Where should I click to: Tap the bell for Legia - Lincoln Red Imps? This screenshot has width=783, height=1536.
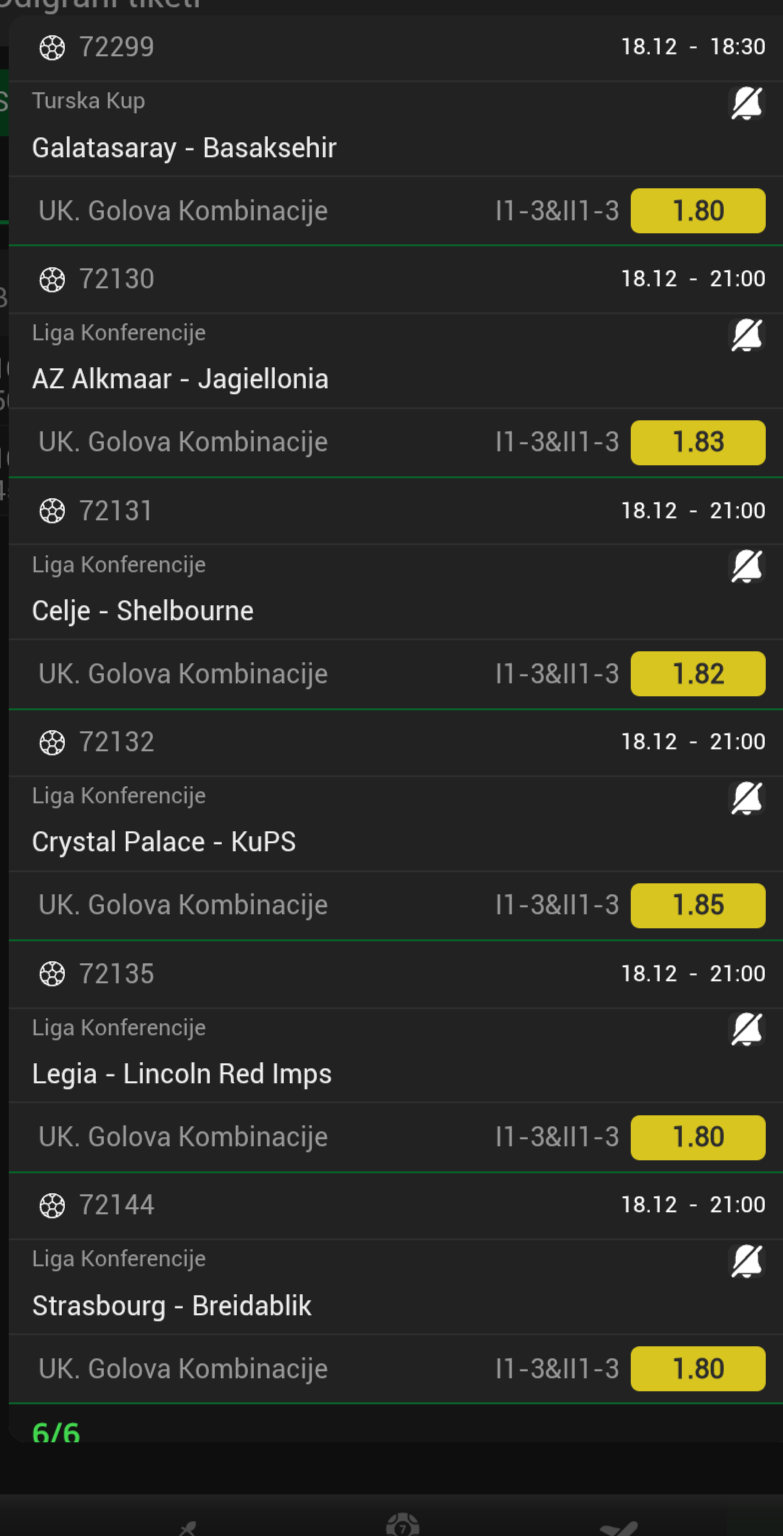point(747,1029)
